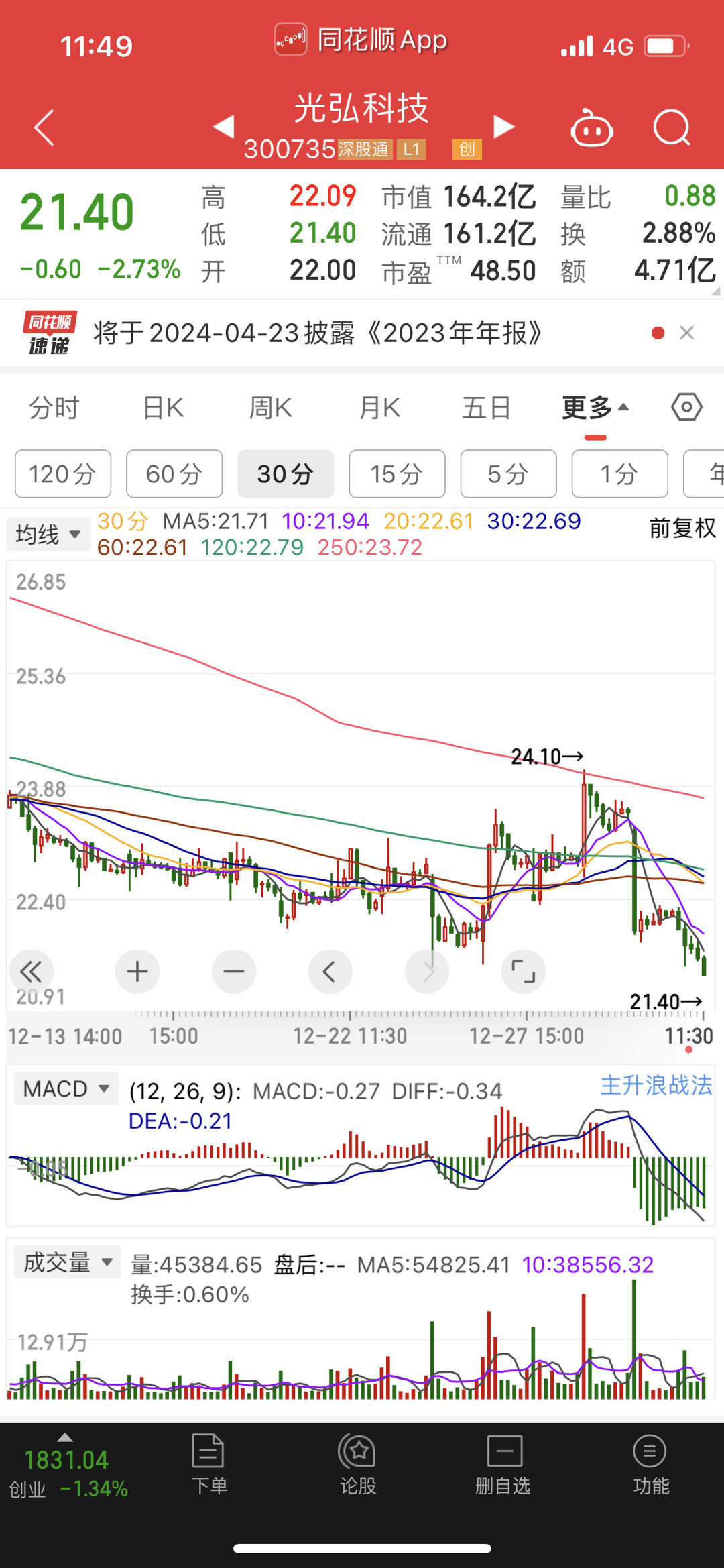Zoom out the chart with minus
The height and width of the screenshot is (1568, 724).
(233, 971)
